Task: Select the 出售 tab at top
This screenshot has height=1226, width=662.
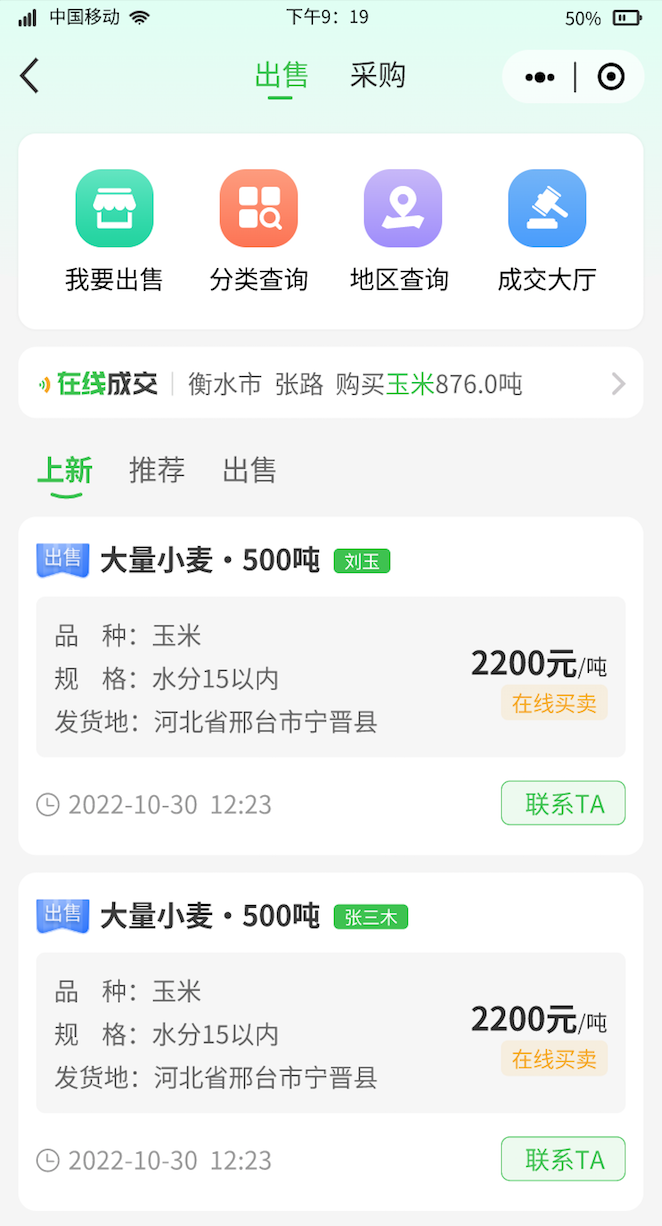Action: point(281,76)
